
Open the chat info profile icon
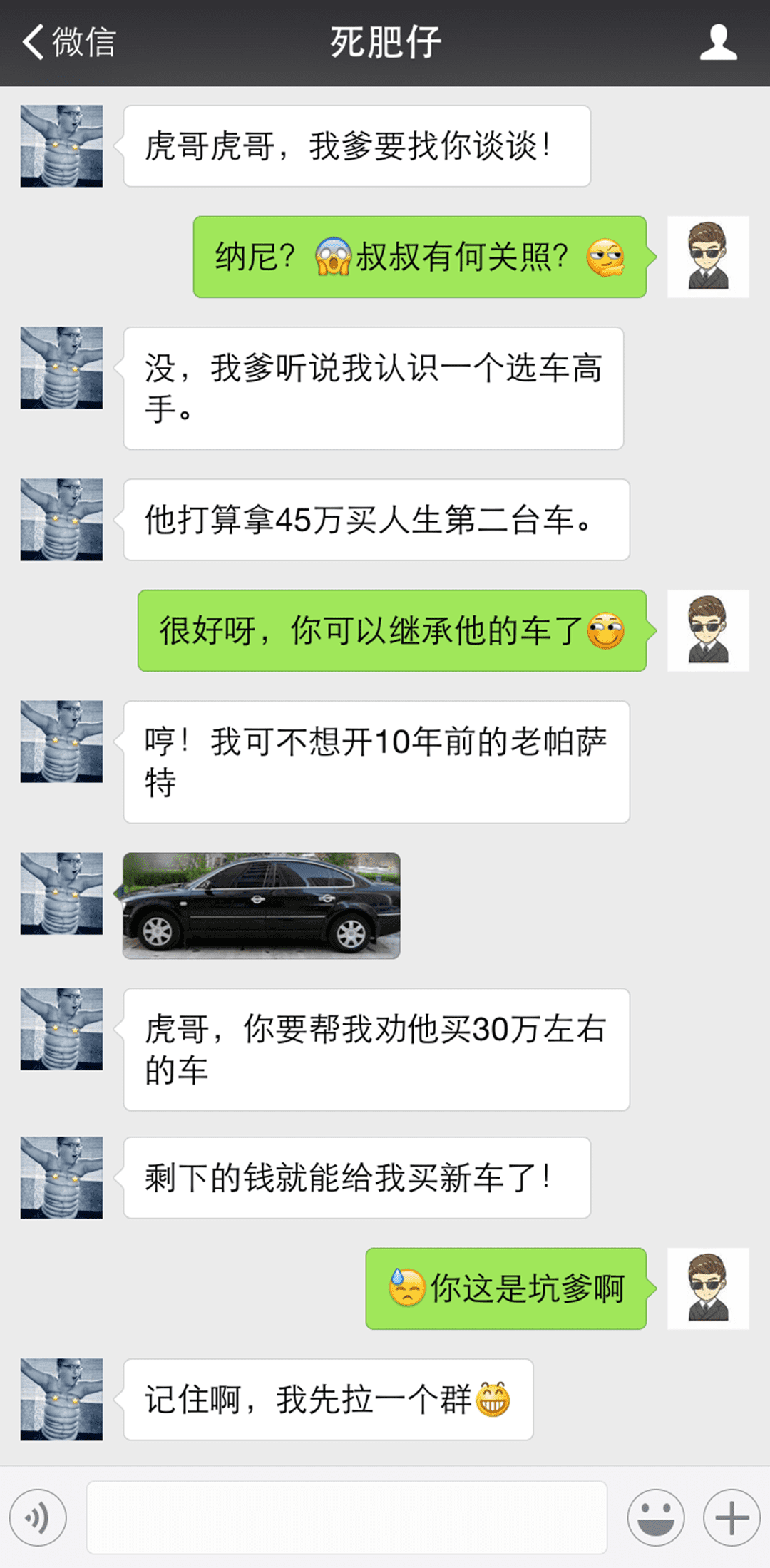[x=717, y=43]
